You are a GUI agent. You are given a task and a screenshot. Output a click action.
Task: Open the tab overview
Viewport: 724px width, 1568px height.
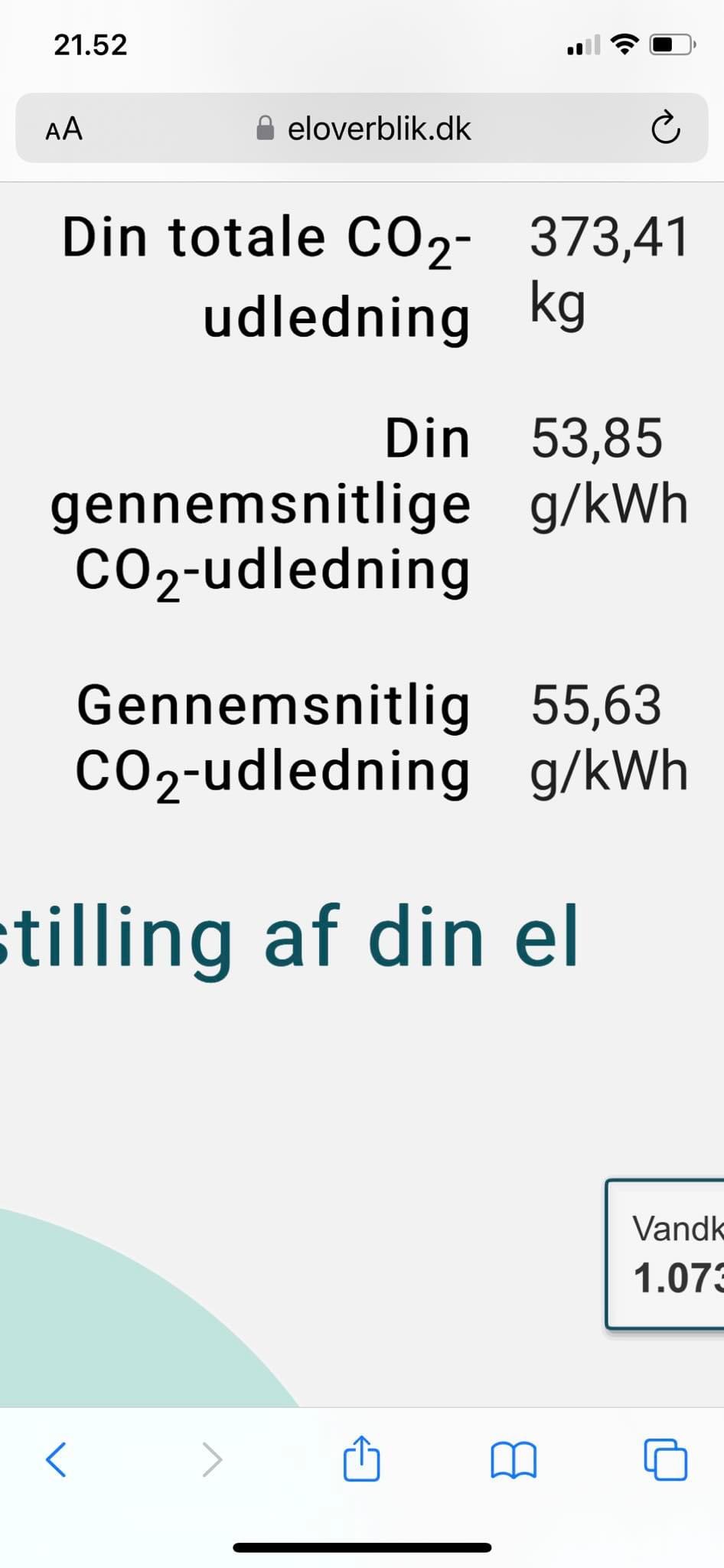click(x=667, y=1459)
